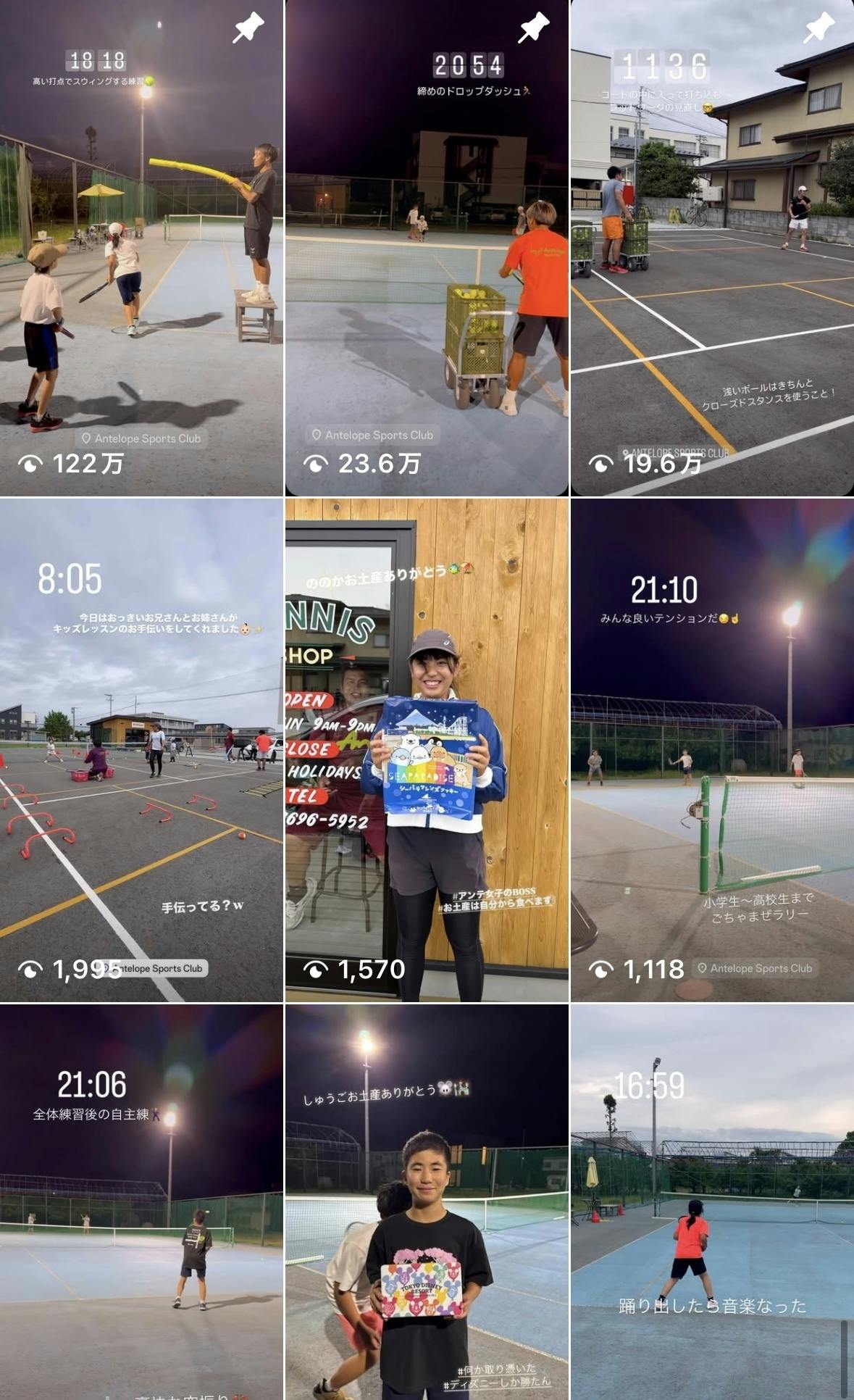Open the pinned reel with 122万 views

pyautogui.click(x=141, y=248)
